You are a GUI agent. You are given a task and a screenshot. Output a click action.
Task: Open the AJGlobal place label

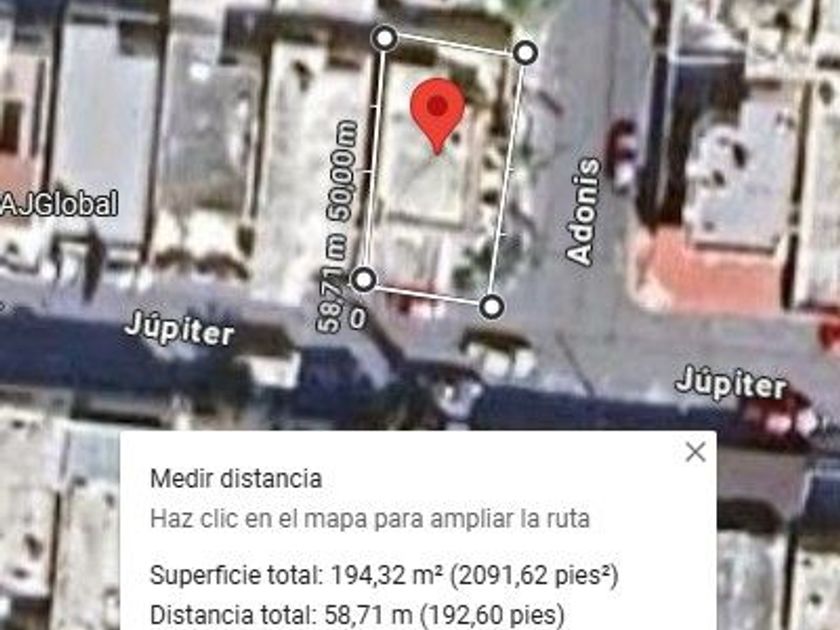60,204
